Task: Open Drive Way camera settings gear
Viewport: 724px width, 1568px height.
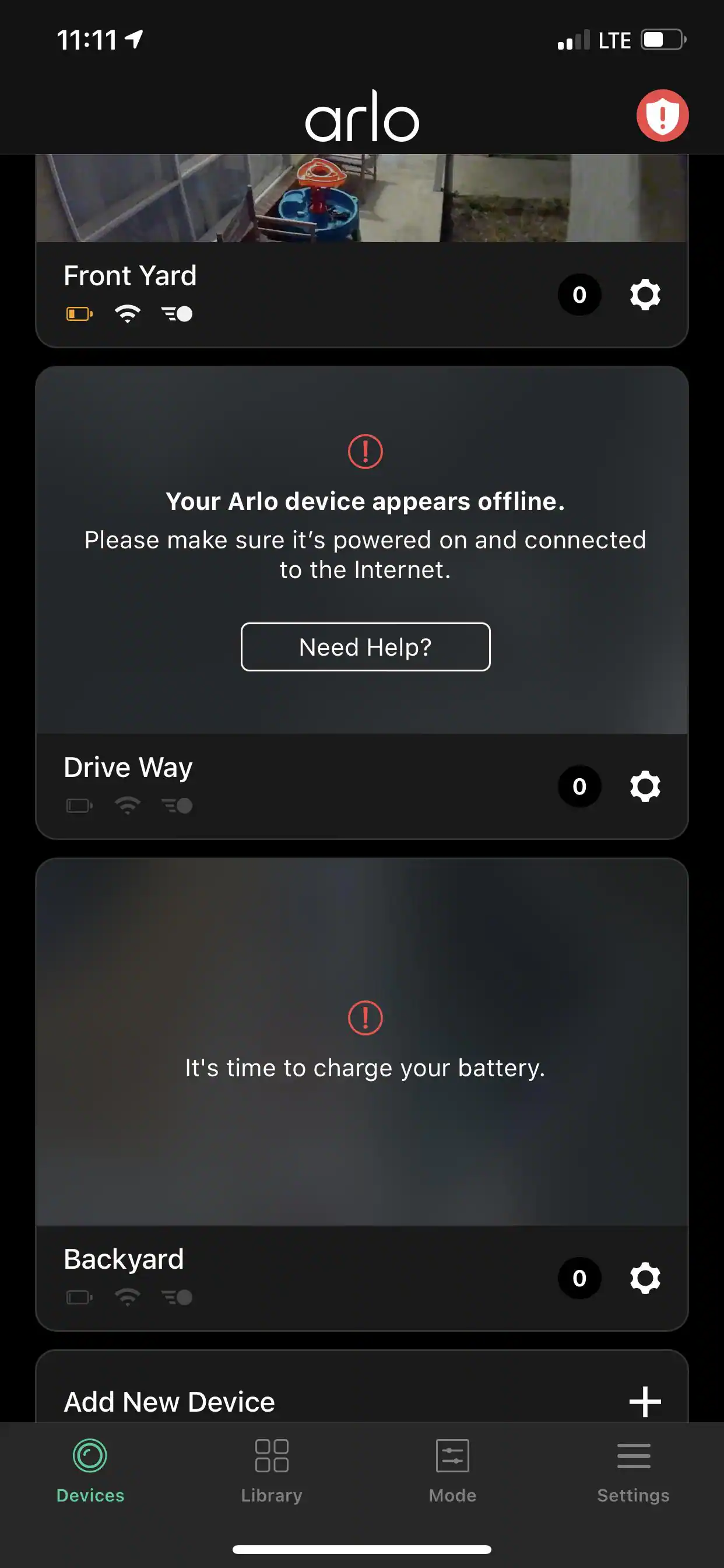Action: tap(645, 786)
